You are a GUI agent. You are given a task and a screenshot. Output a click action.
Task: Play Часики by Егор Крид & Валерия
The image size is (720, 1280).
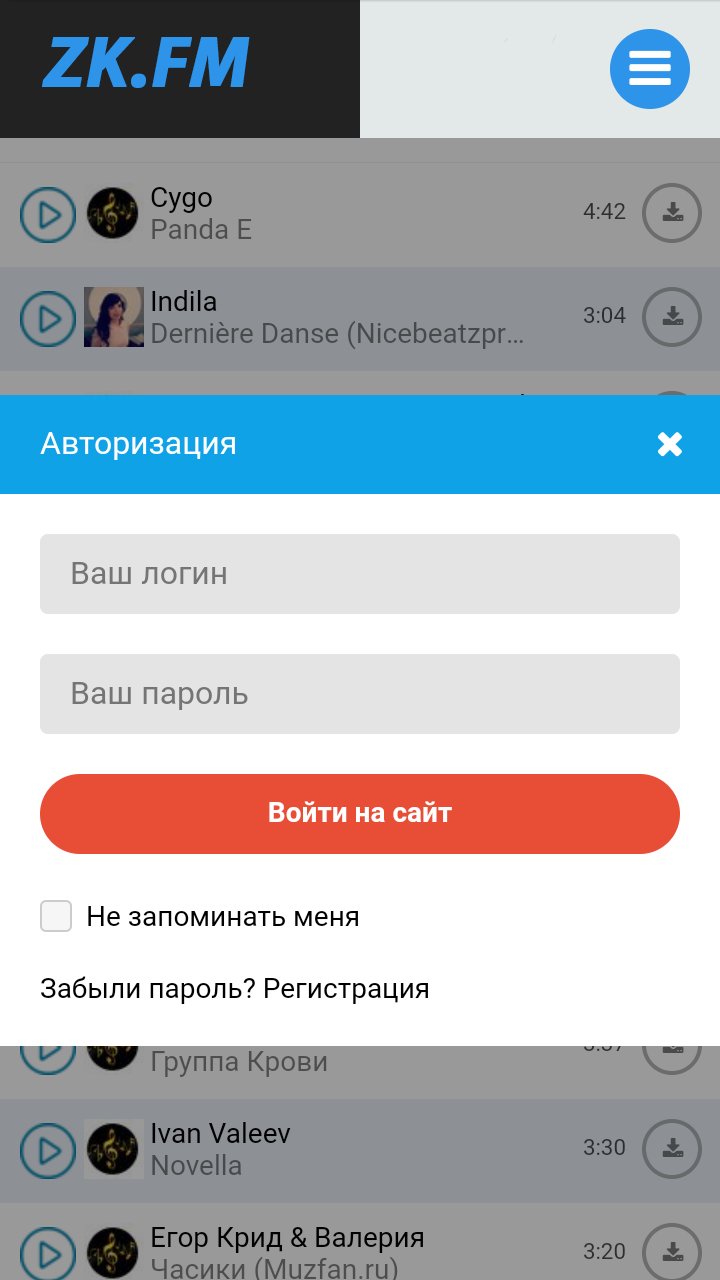click(x=47, y=1252)
